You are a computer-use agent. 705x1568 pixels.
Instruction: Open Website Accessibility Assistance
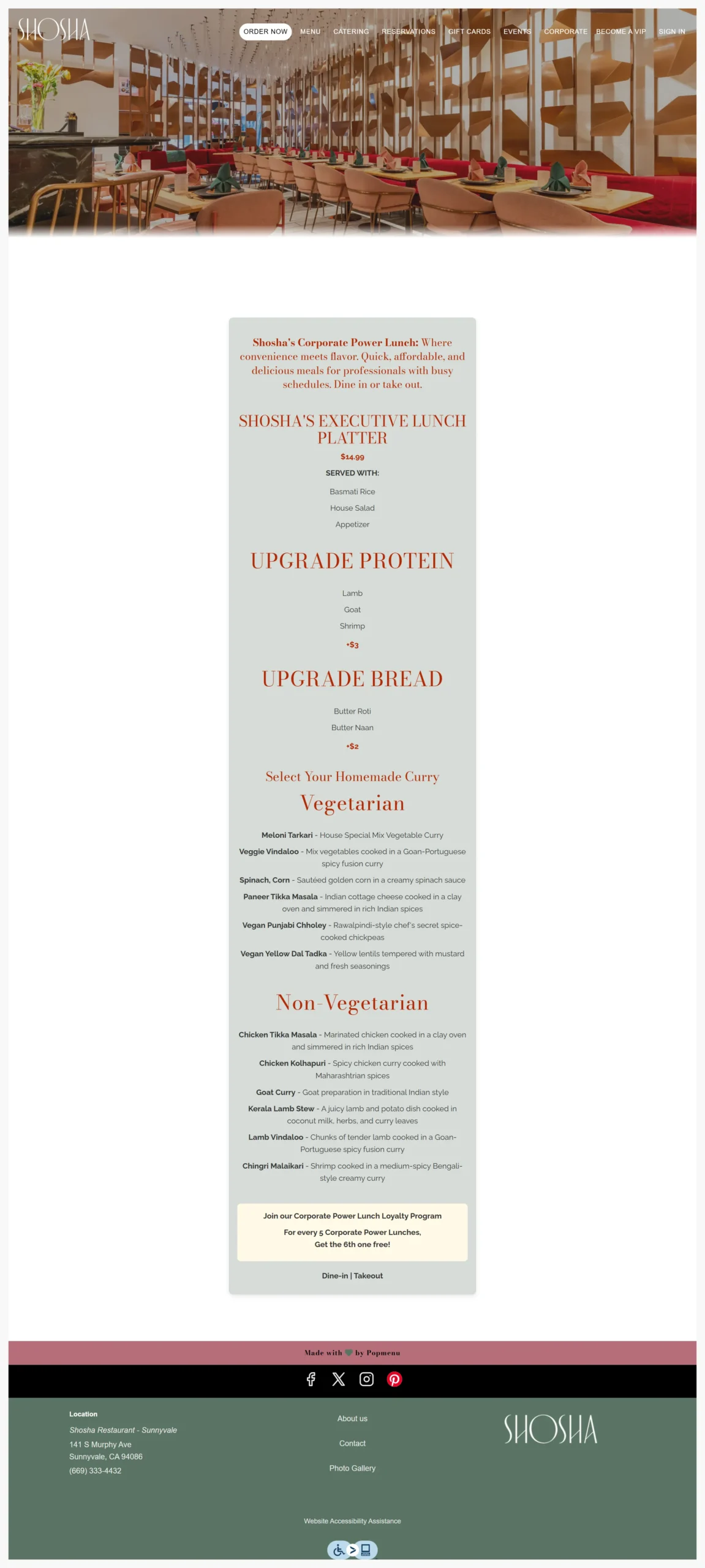(x=352, y=1521)
